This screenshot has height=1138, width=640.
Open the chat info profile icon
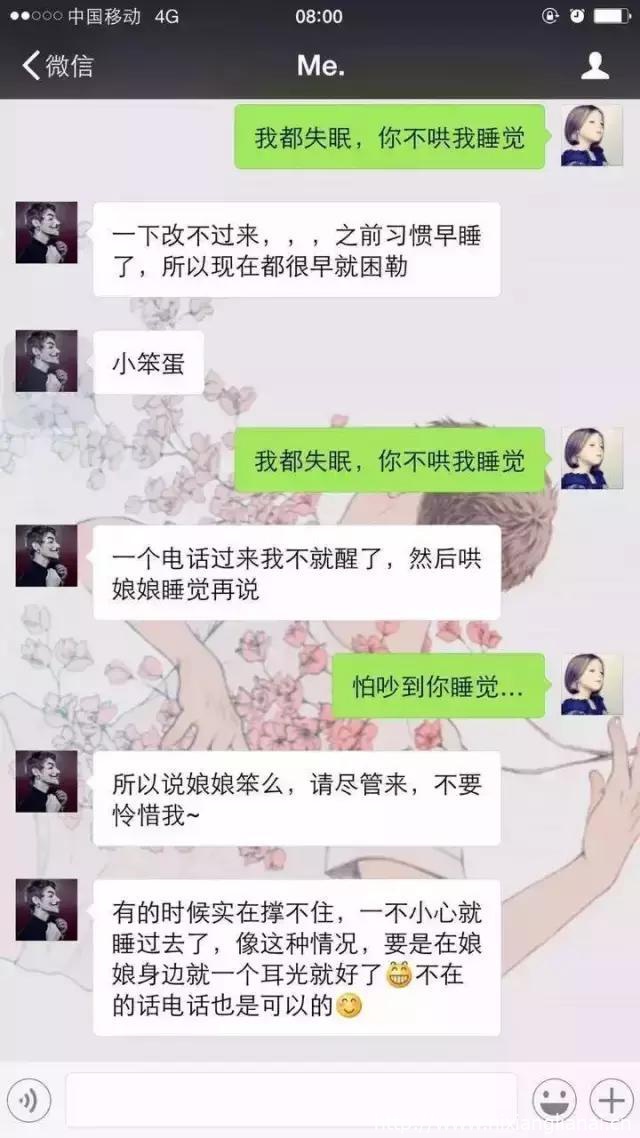point(595,66)
